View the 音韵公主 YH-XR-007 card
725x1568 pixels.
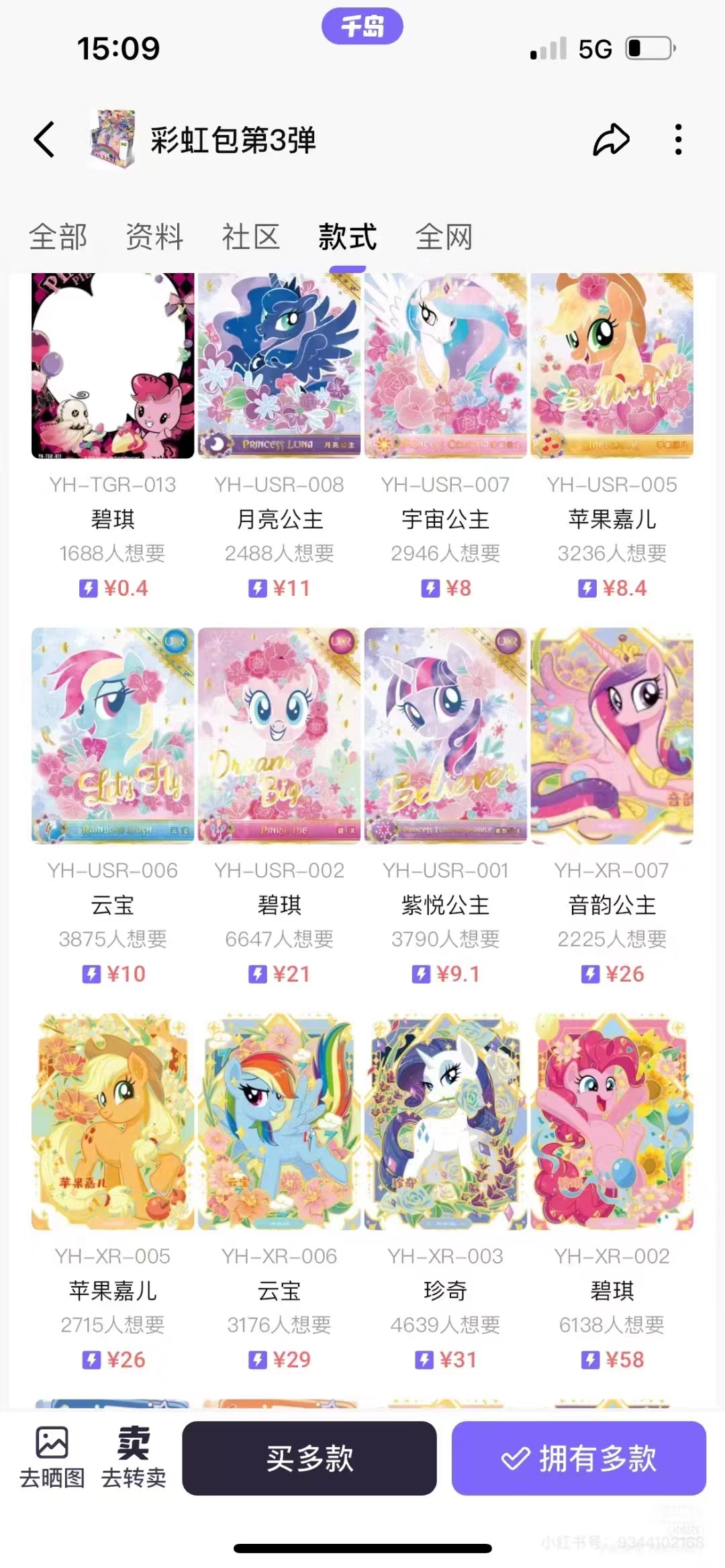(612, 735)
